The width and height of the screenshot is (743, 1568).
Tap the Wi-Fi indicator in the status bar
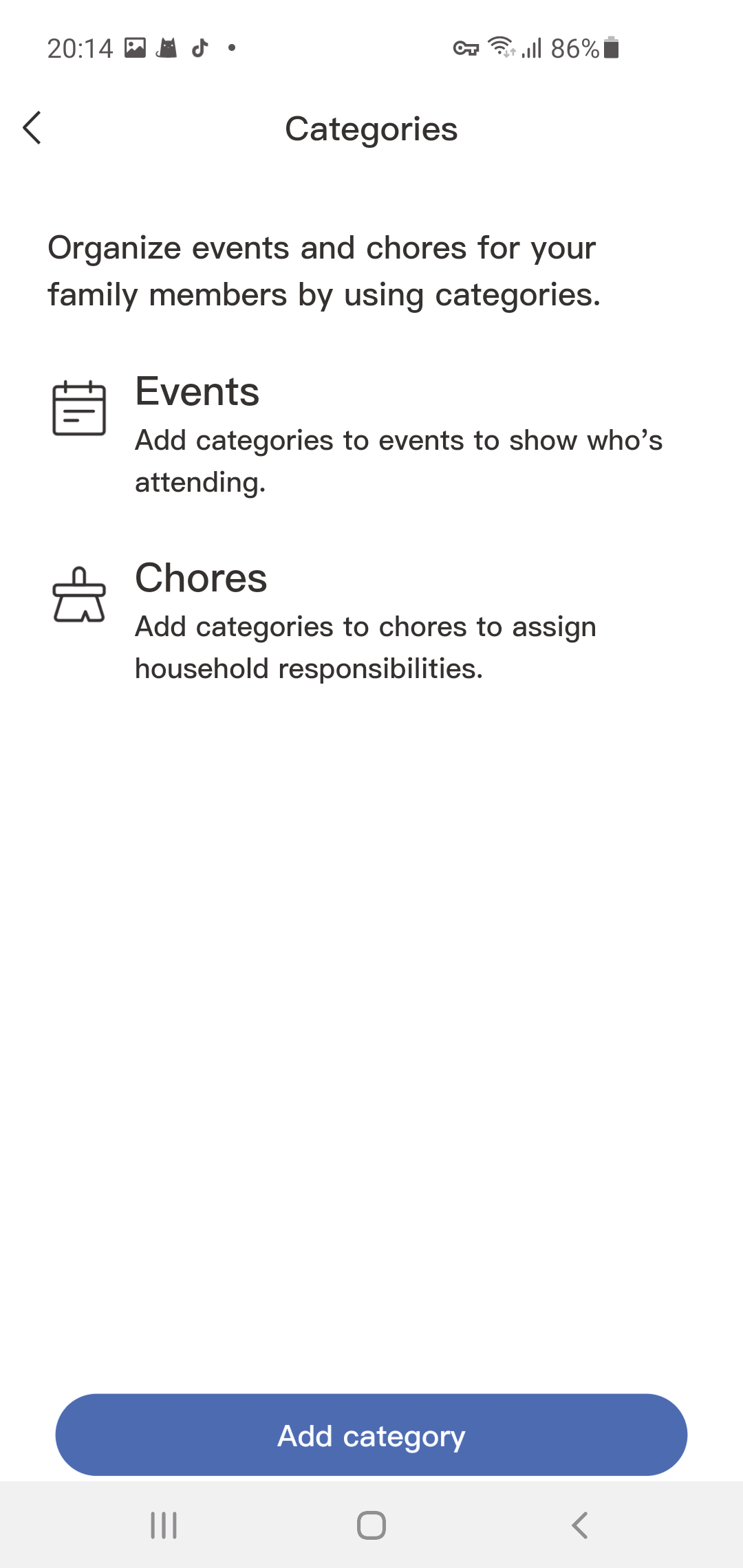500,47
